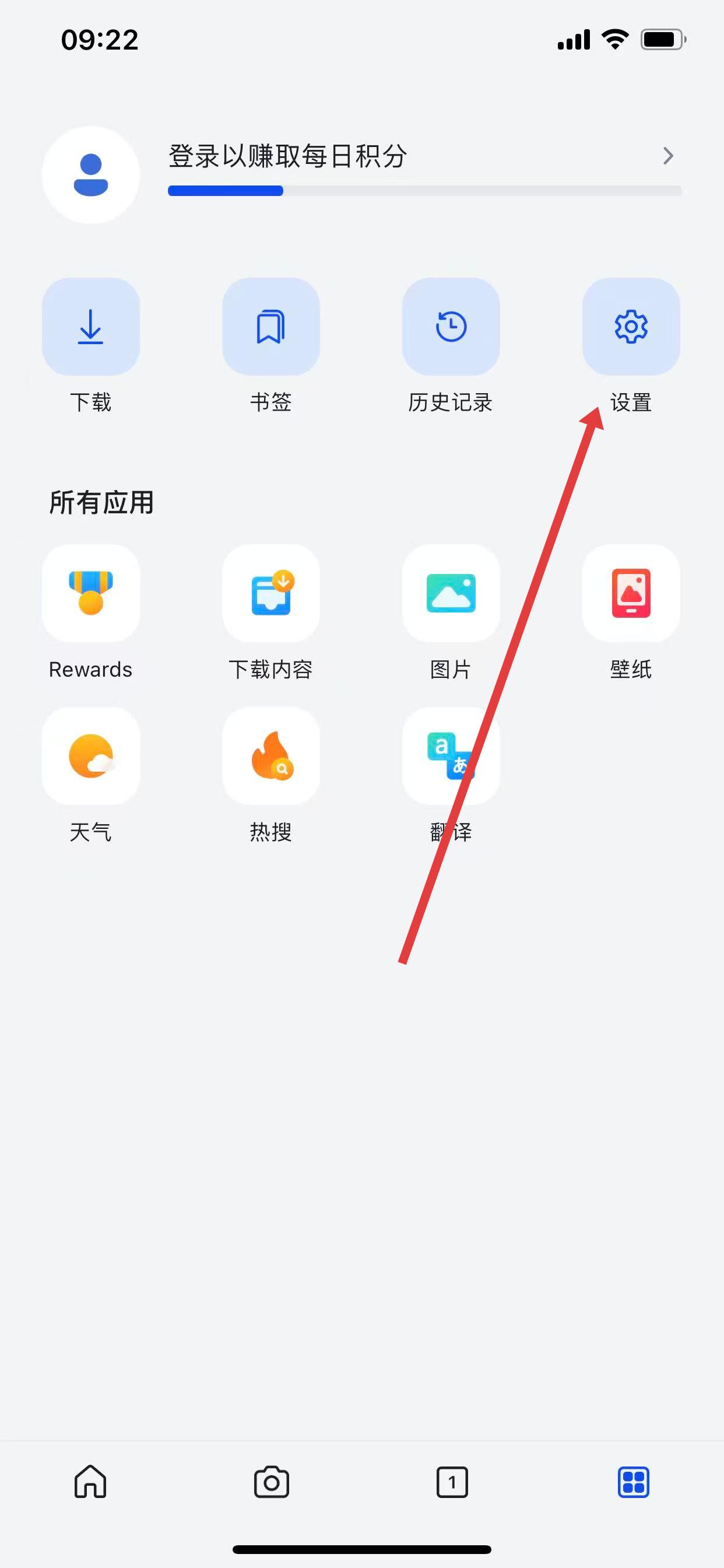
Task: Open the camera search tab
Action: 271,1482
